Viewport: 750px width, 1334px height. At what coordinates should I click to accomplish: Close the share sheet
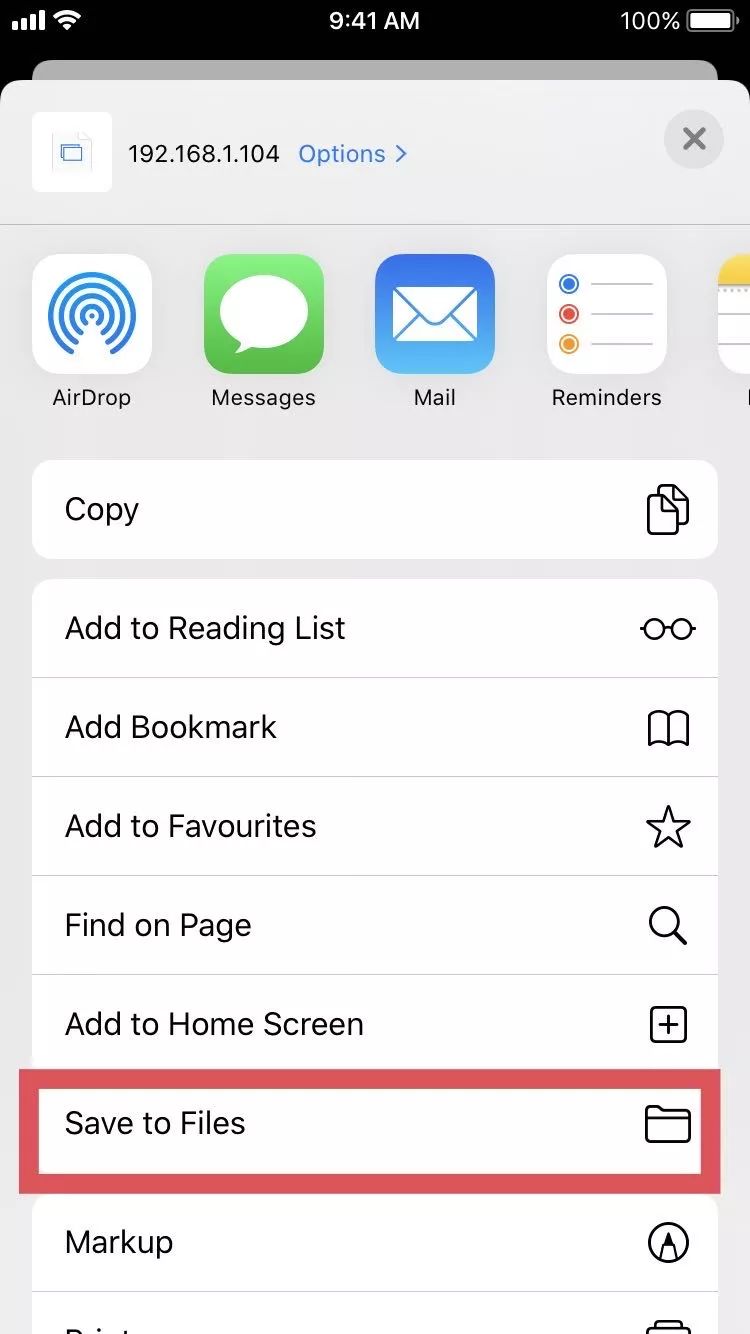point(694,139)
